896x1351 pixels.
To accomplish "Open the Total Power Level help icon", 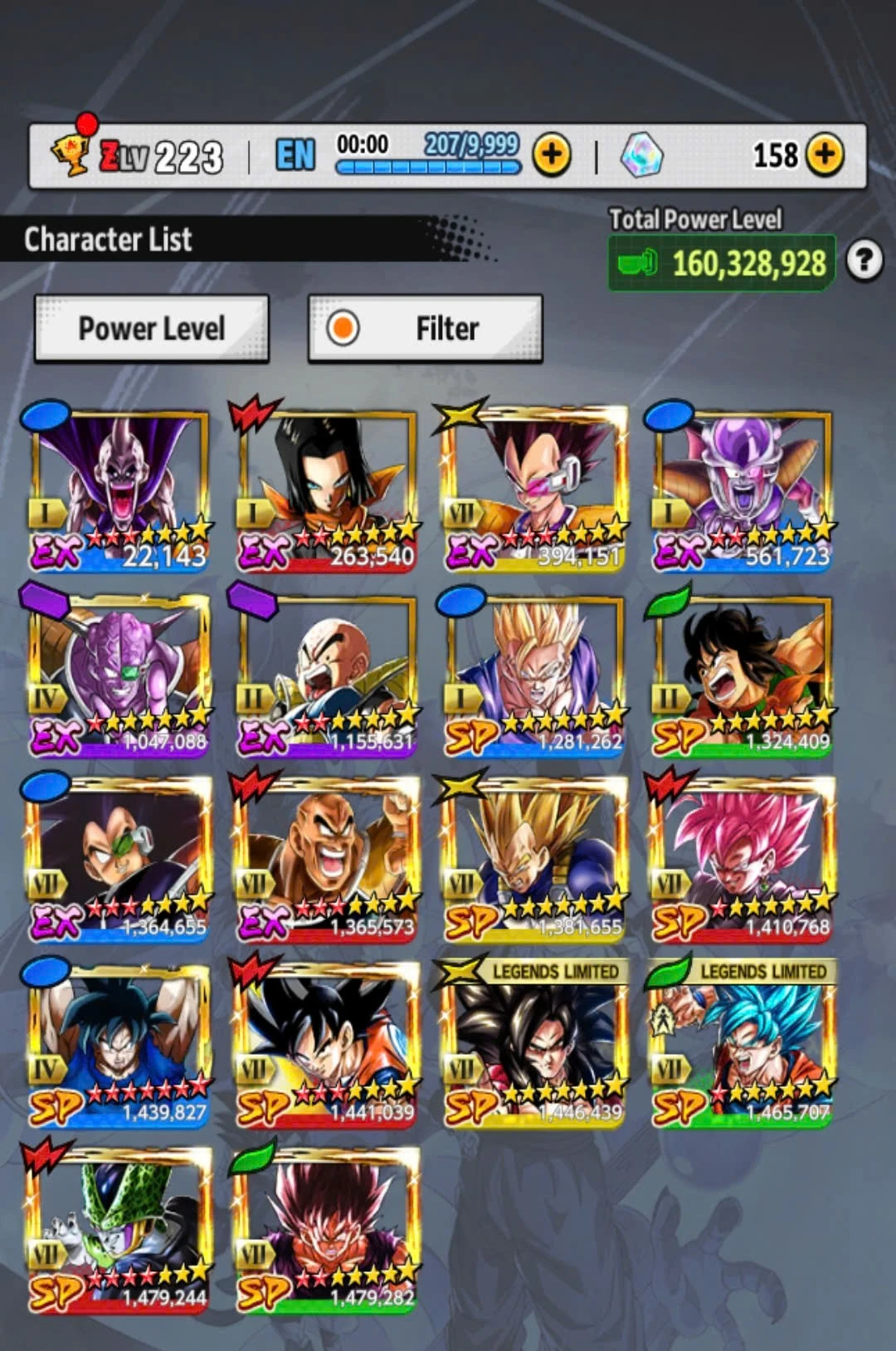I will (x=864, y=261).
